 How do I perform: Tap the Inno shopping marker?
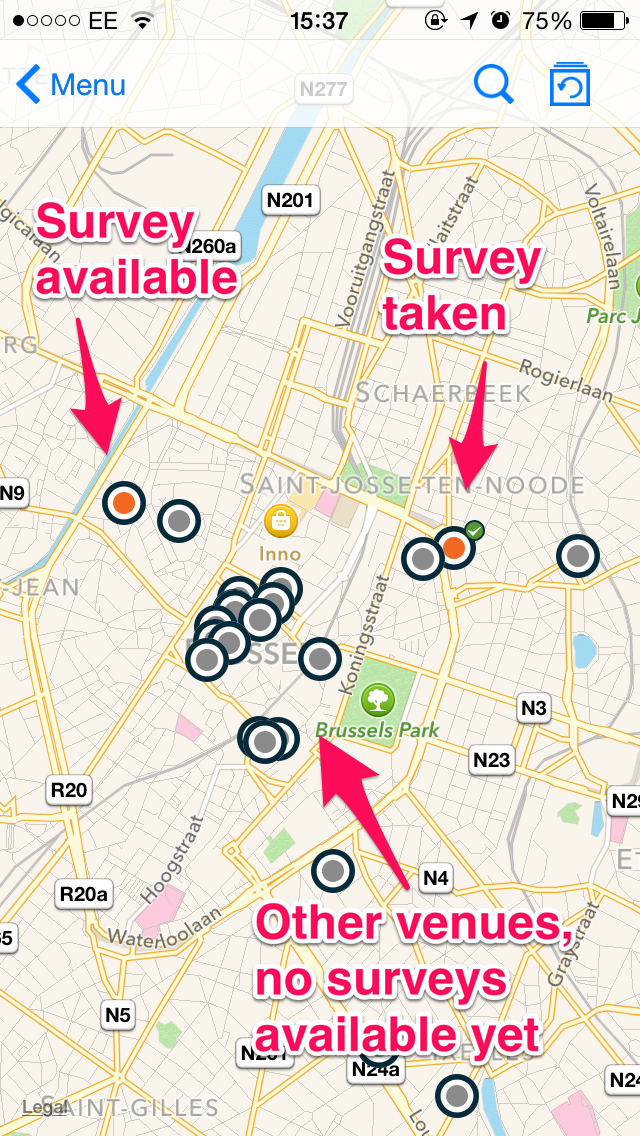[282, 520]
